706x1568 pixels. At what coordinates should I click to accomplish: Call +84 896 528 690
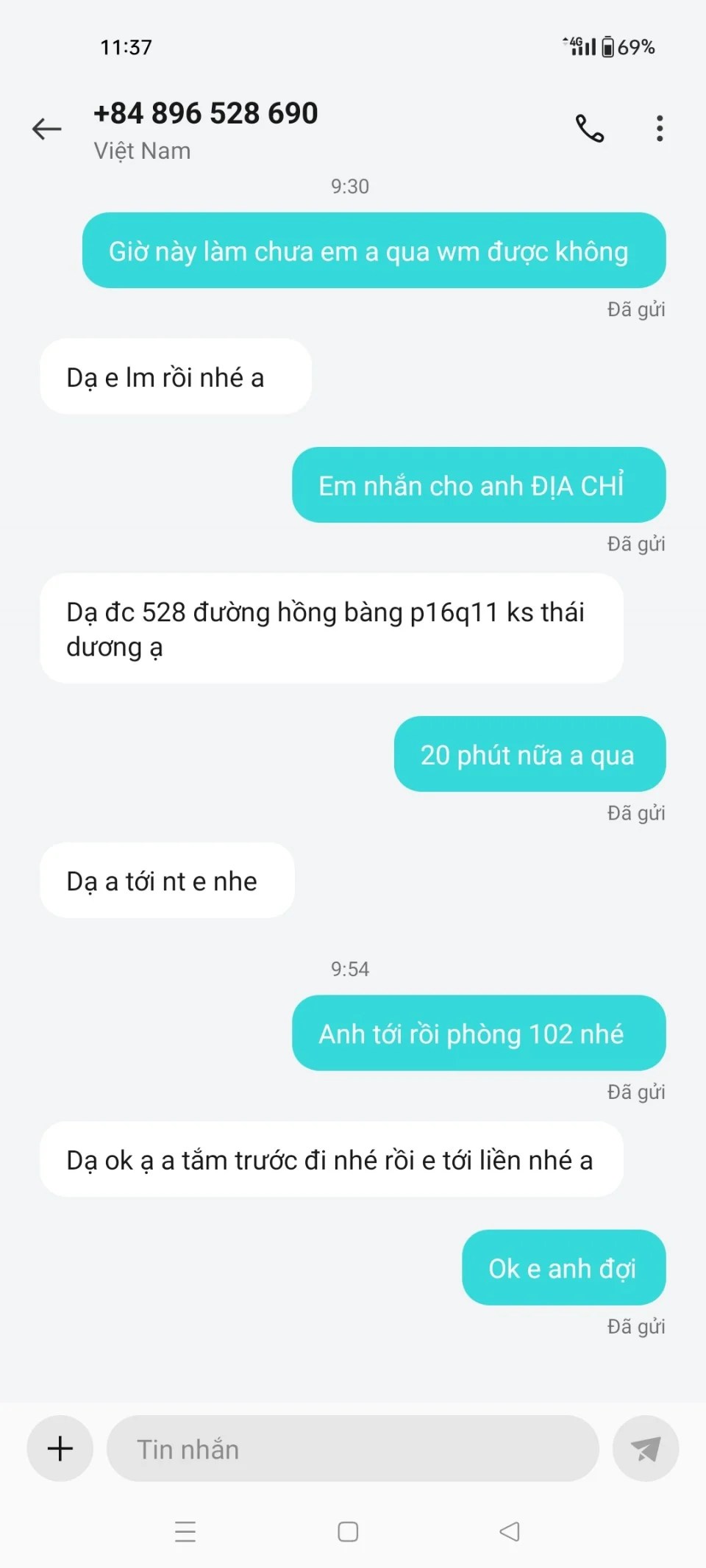pos(589,129)
